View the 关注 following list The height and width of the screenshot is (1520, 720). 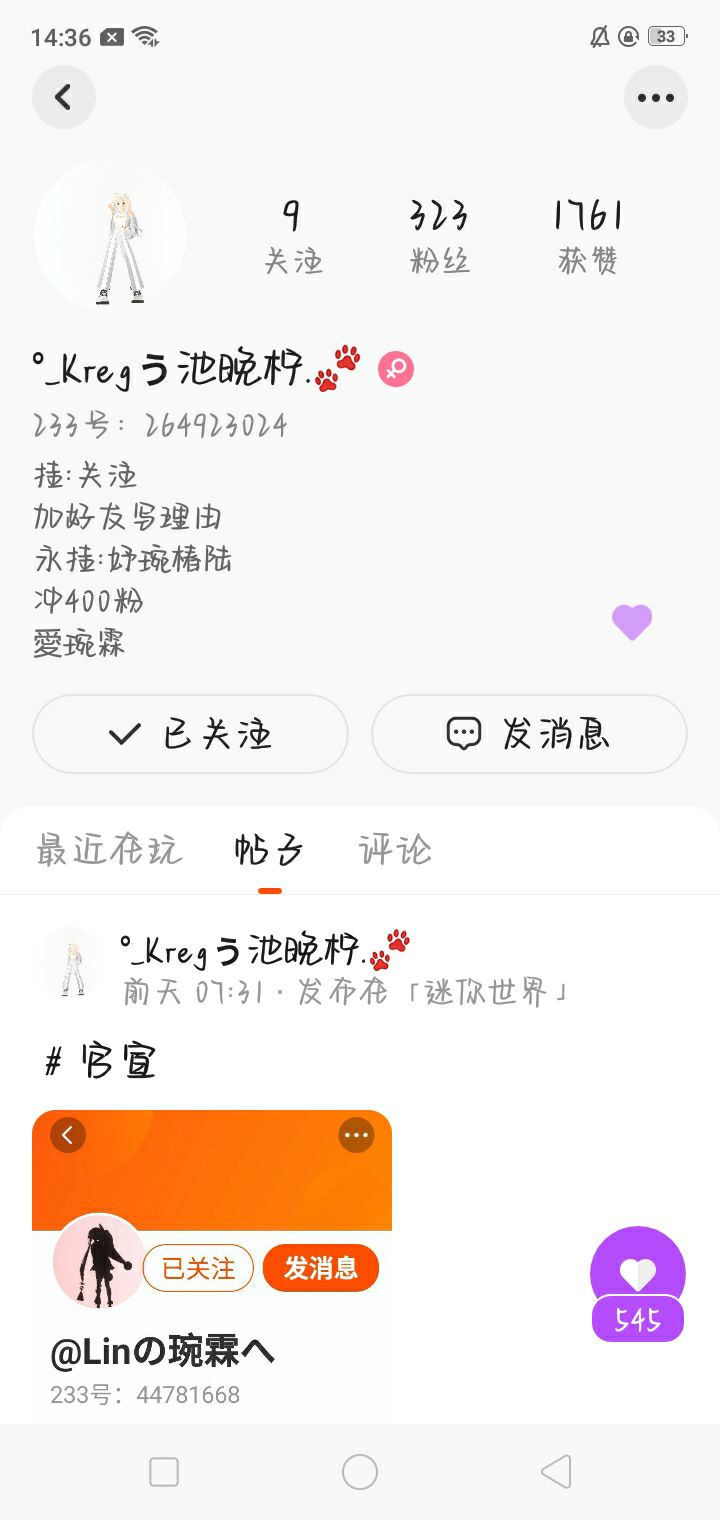point(293,236)
